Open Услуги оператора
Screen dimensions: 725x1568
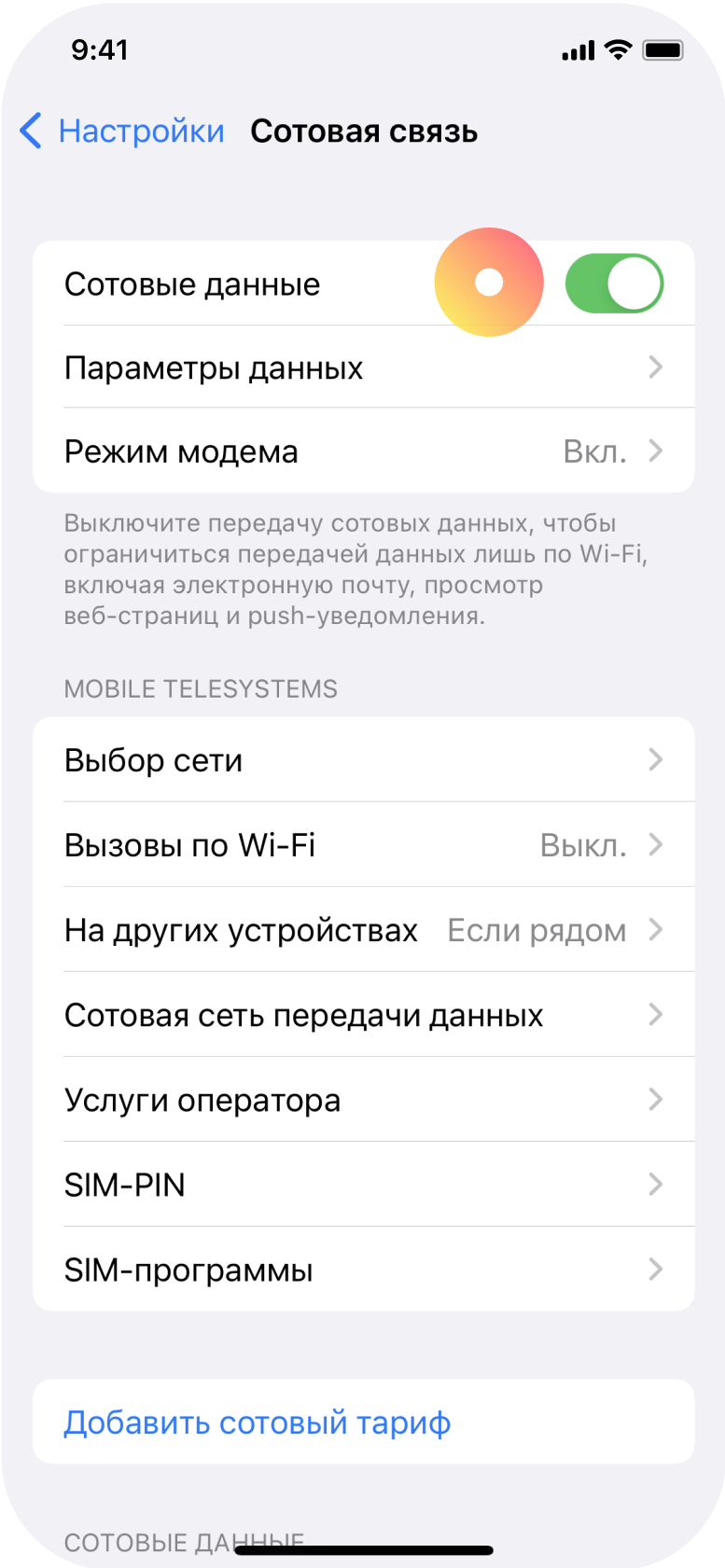363,1100
